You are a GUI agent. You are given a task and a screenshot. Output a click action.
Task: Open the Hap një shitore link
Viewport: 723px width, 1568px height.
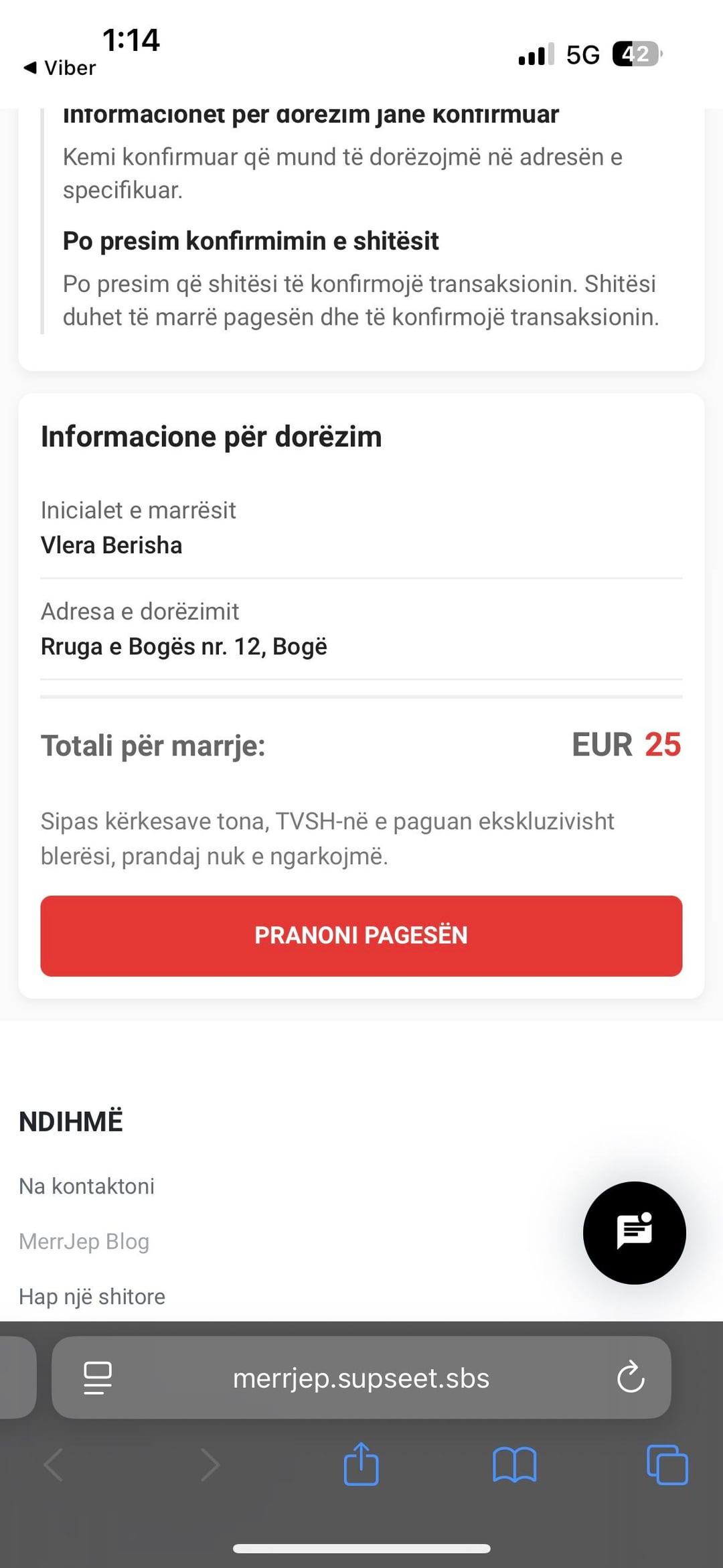pos(92,1296)
